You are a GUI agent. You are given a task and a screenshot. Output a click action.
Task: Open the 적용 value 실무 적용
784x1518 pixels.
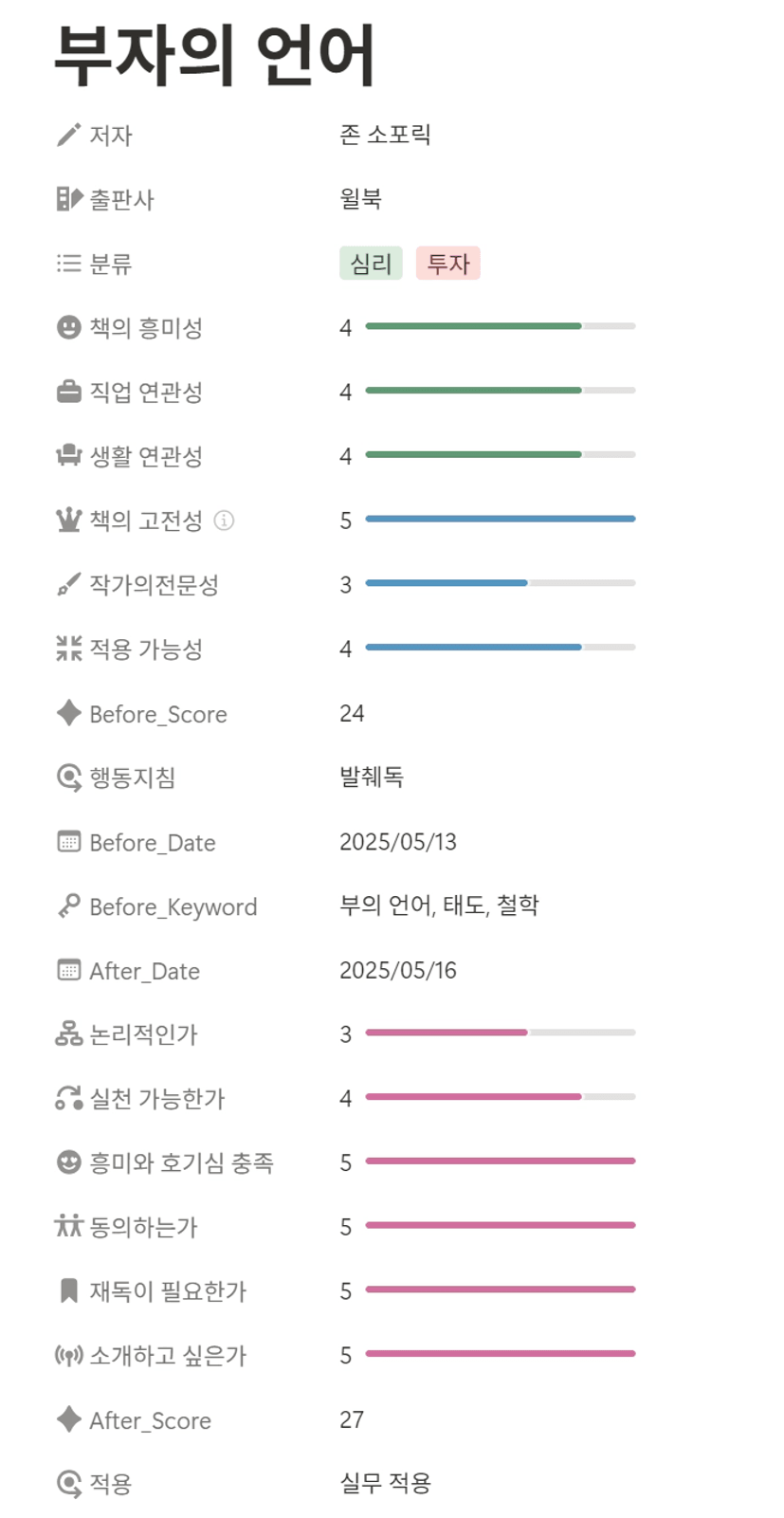click(385, 1483)
